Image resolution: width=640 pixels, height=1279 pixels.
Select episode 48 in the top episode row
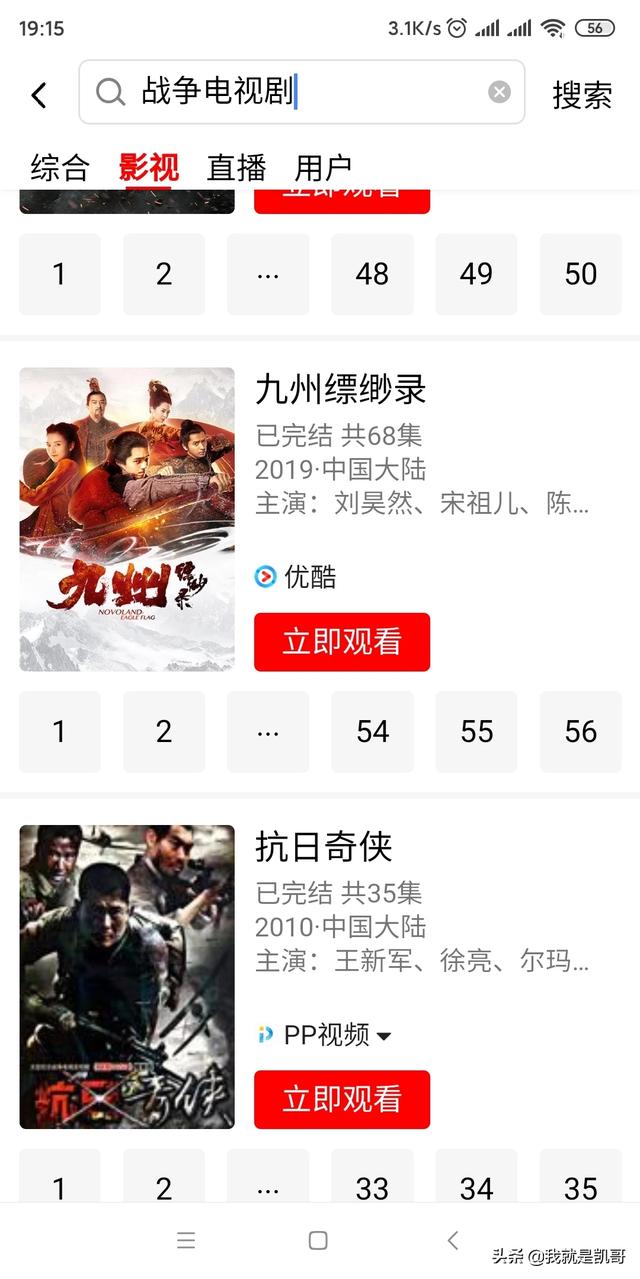(372, 274)
